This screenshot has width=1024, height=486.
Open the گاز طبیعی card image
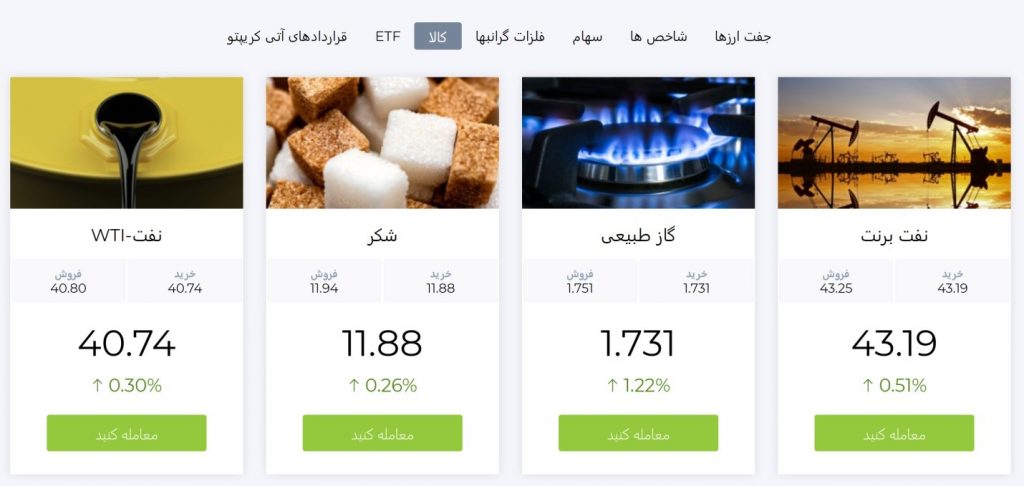click(638, 143)
